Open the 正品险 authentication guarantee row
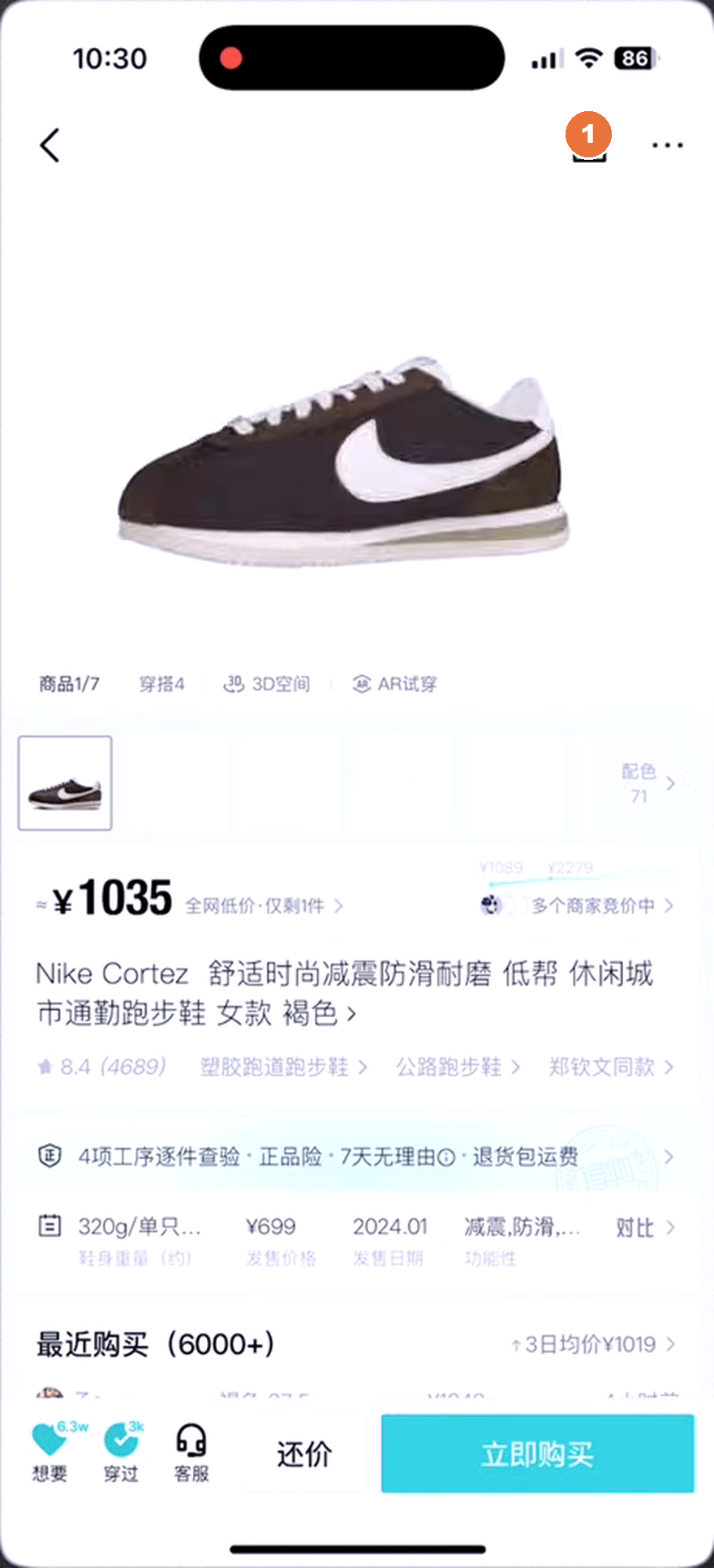 (x=357, y=1156)
